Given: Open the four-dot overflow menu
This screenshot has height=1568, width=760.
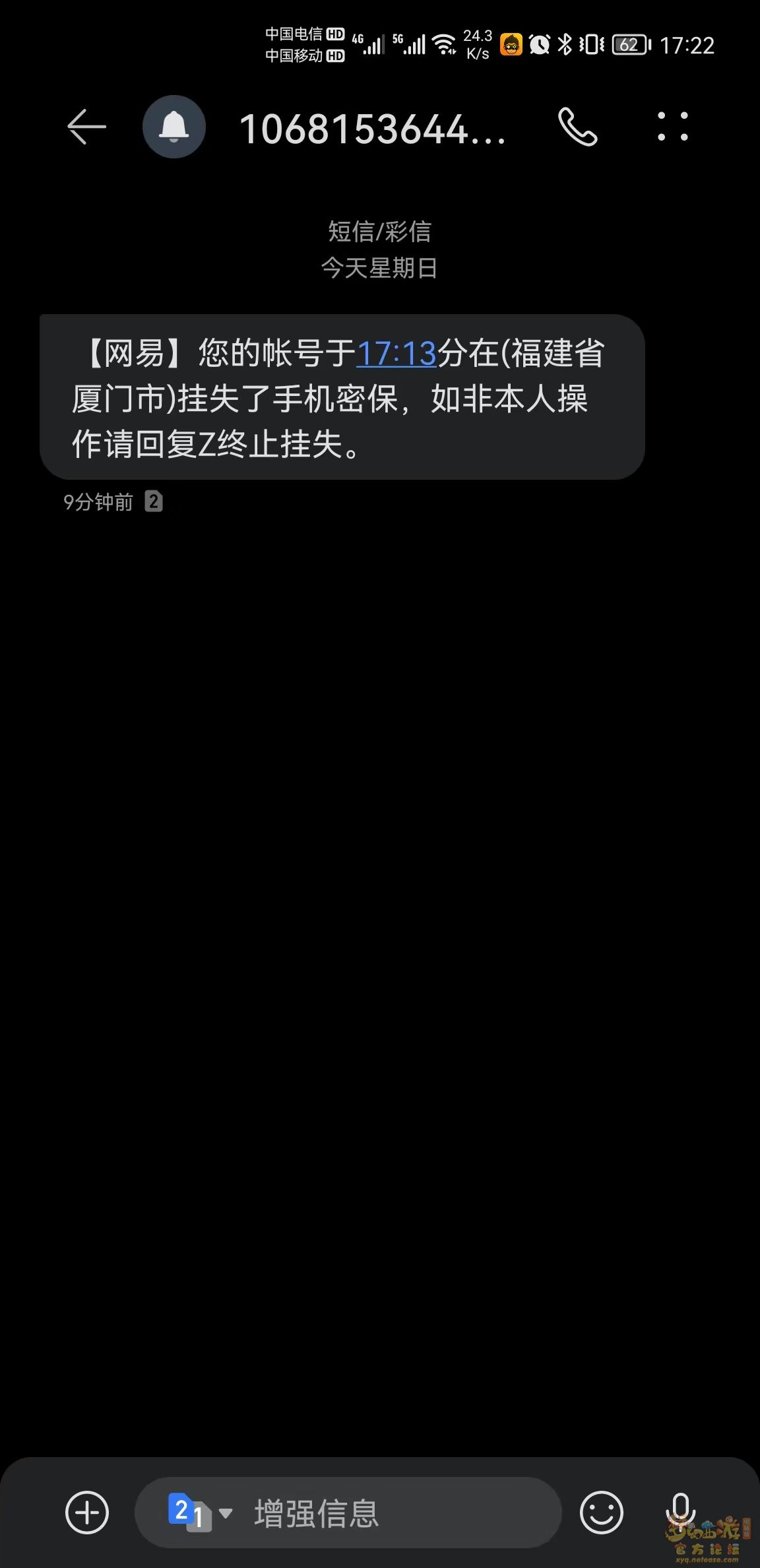Looking at the screenshot, I should coord(672,127).
